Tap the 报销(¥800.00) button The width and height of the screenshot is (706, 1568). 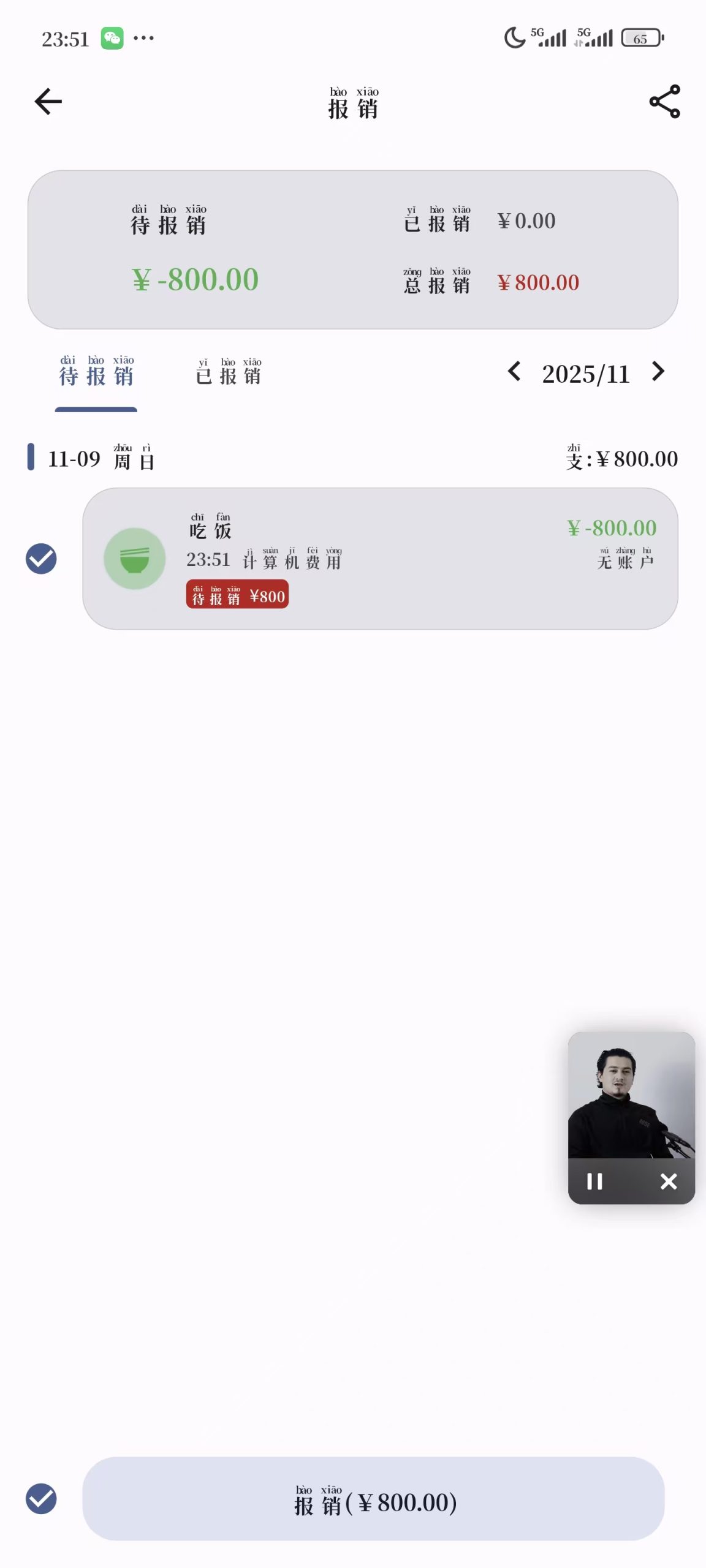pos(373,1499)
